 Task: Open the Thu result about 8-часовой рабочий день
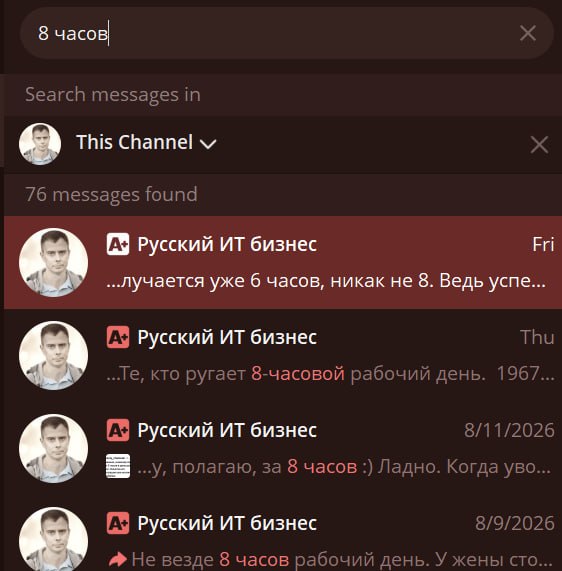point(283,356)
